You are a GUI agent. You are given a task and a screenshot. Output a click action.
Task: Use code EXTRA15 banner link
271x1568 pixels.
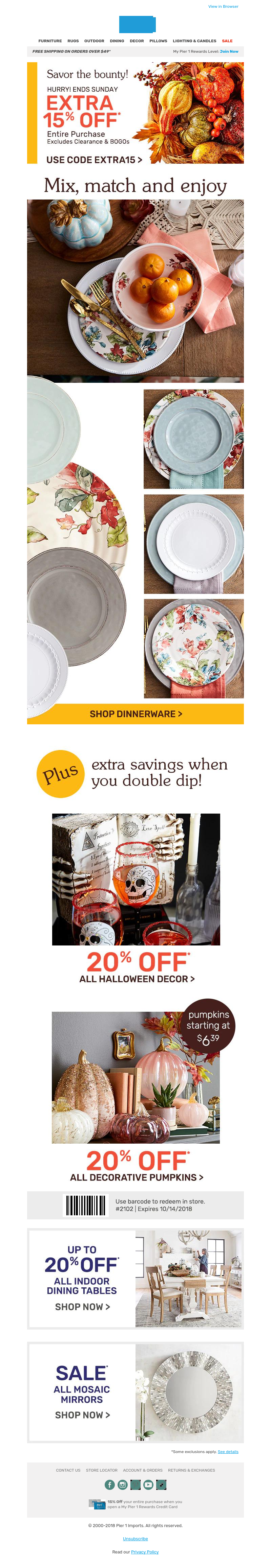point(94,160)
